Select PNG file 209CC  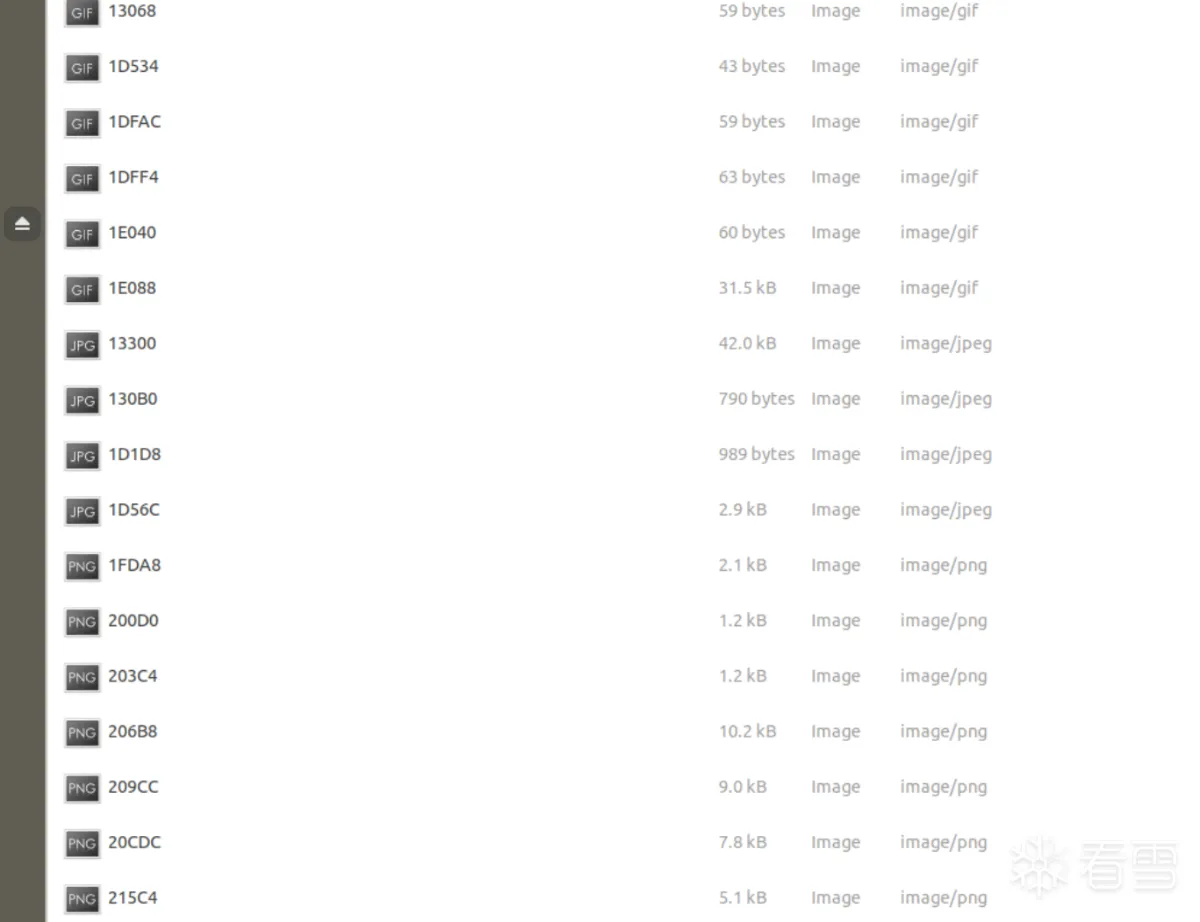(x=133, y=788)
